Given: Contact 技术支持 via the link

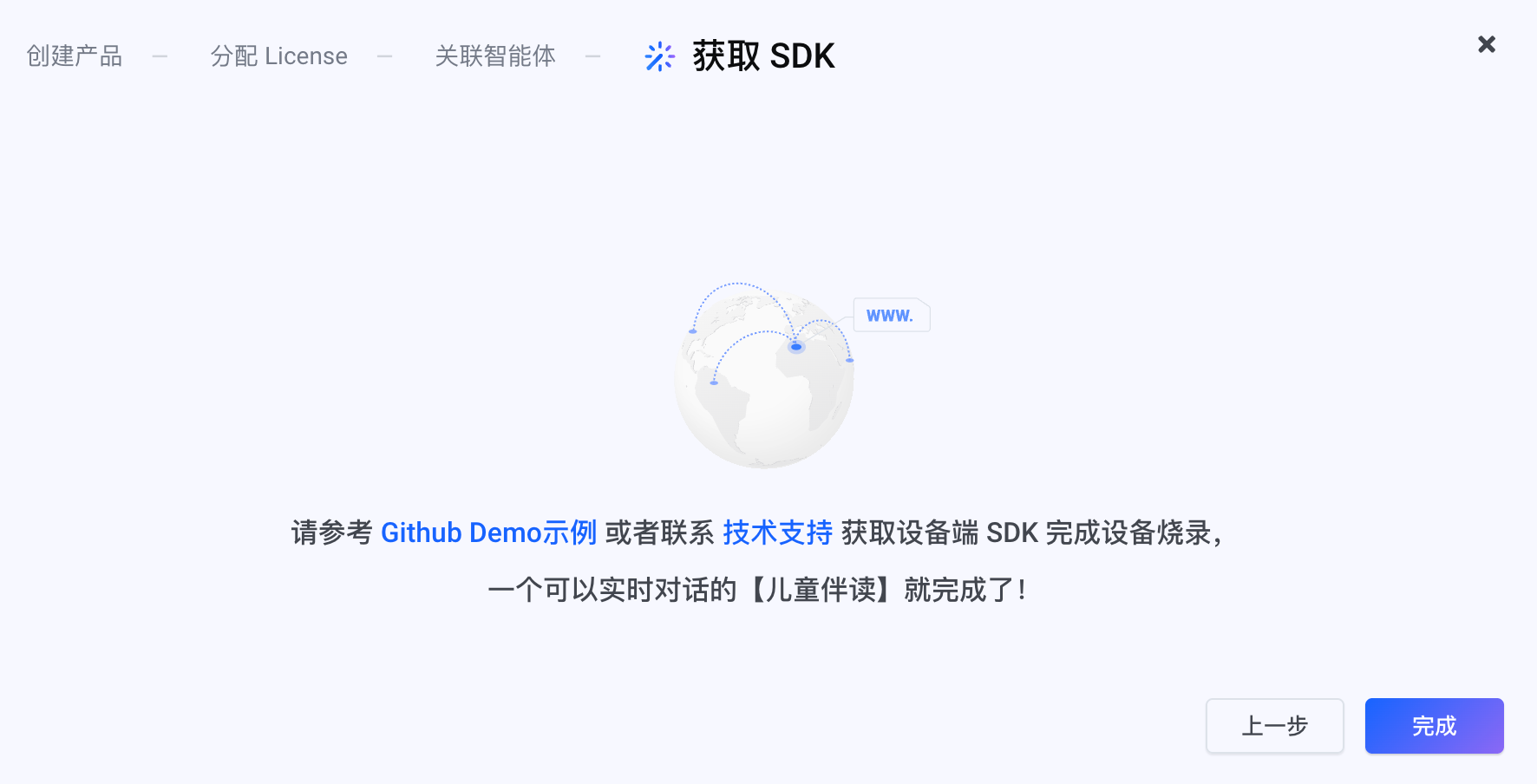Looking at the screenshot, I should (x=777, y=532).
